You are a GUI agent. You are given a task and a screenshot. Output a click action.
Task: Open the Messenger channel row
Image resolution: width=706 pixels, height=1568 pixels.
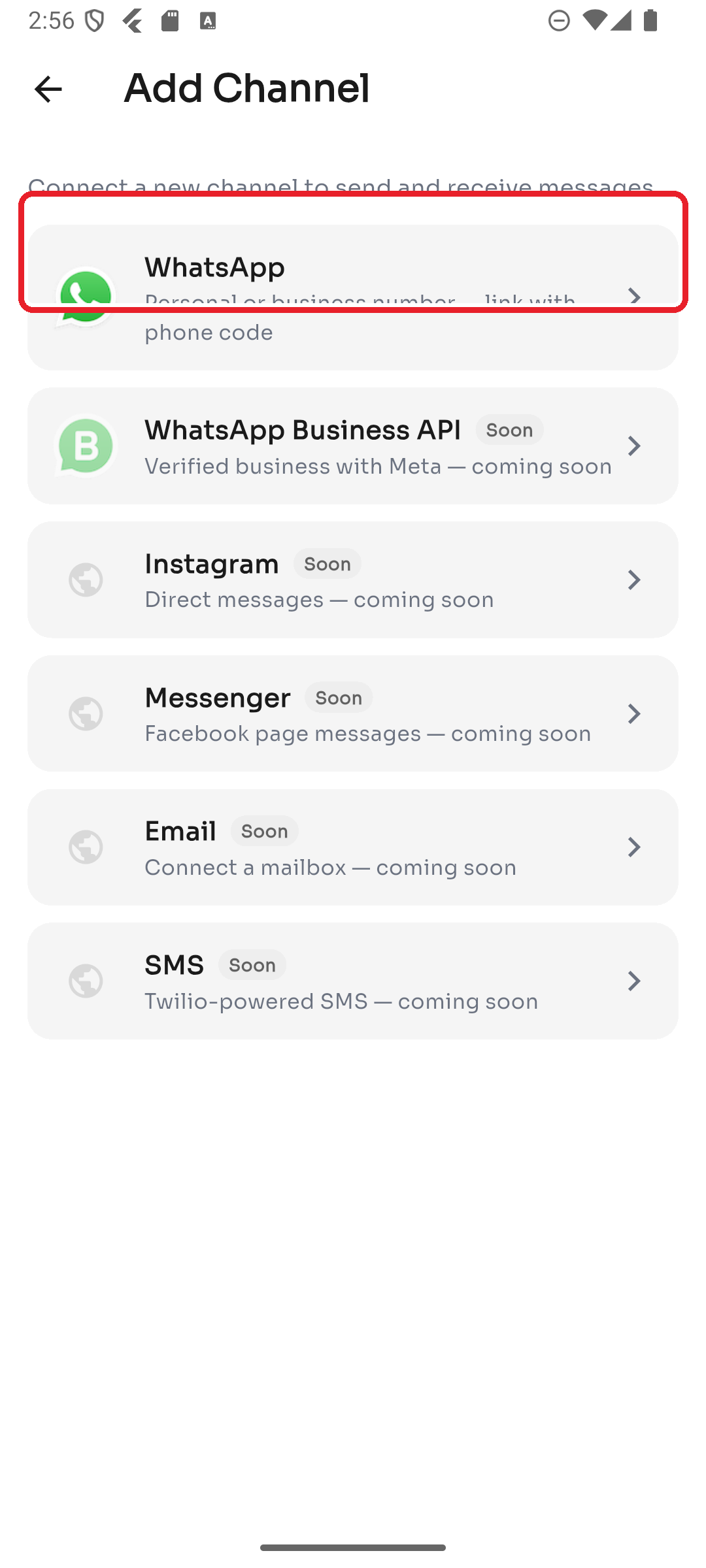[353, 713]
